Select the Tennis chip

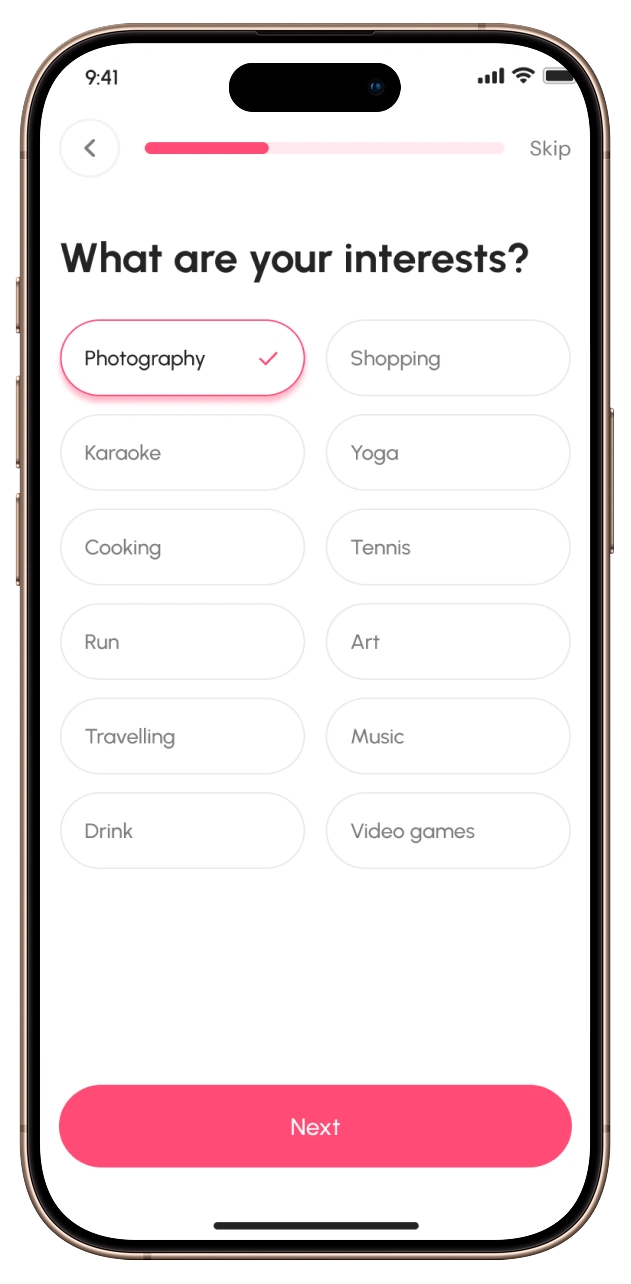[448, 547]
